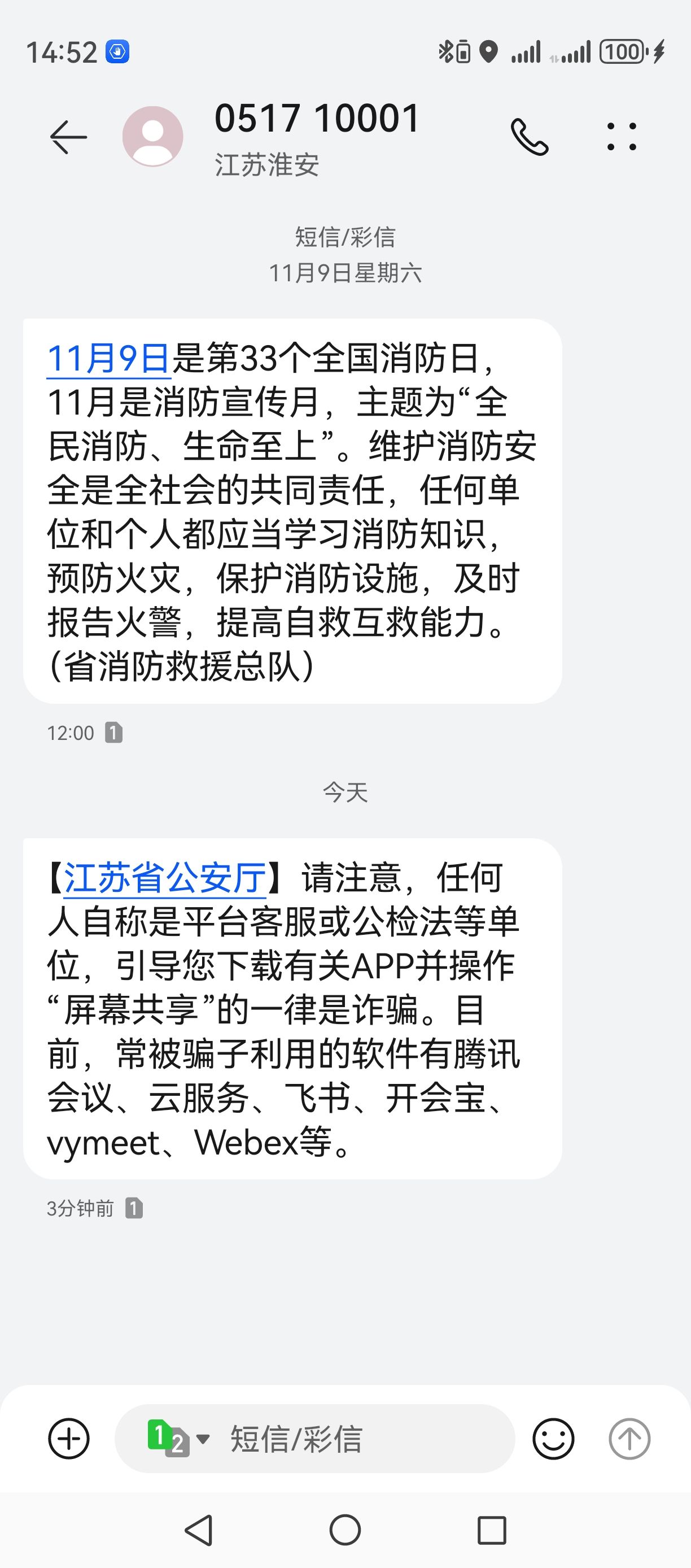
Task: Call 0517 10001 with the phone icon
Action: [x=529, y=137]
